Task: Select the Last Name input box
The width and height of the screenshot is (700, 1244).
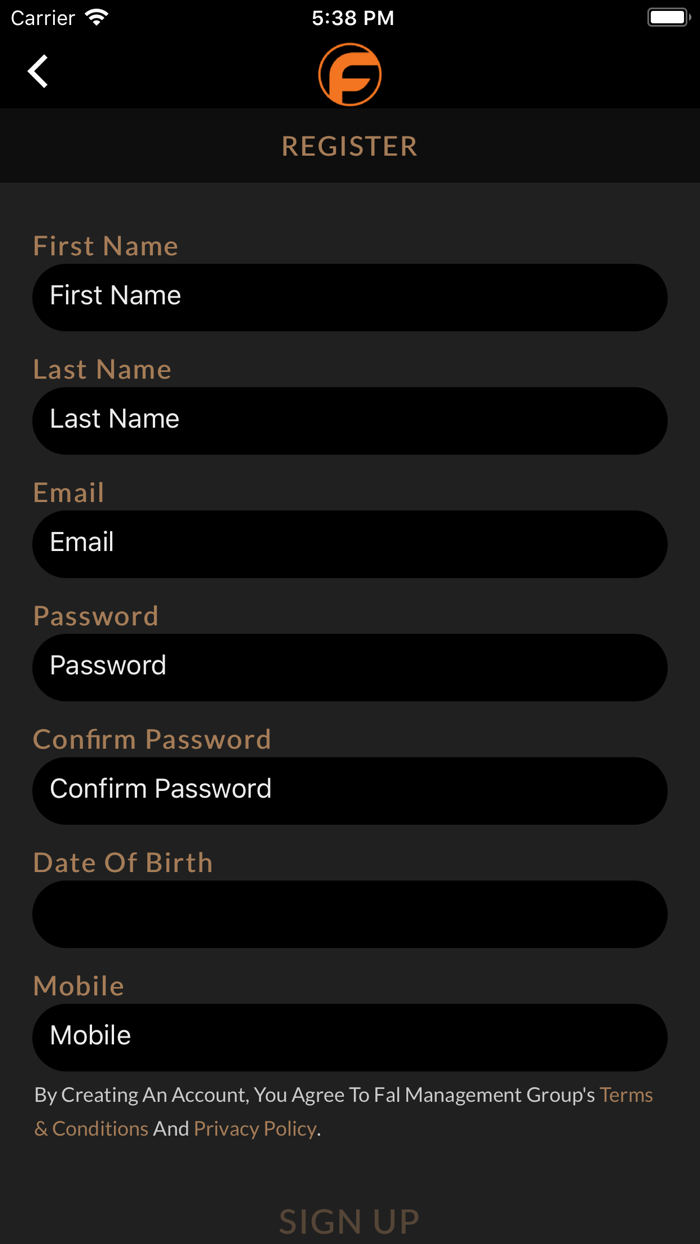Action: click(350, 420)
